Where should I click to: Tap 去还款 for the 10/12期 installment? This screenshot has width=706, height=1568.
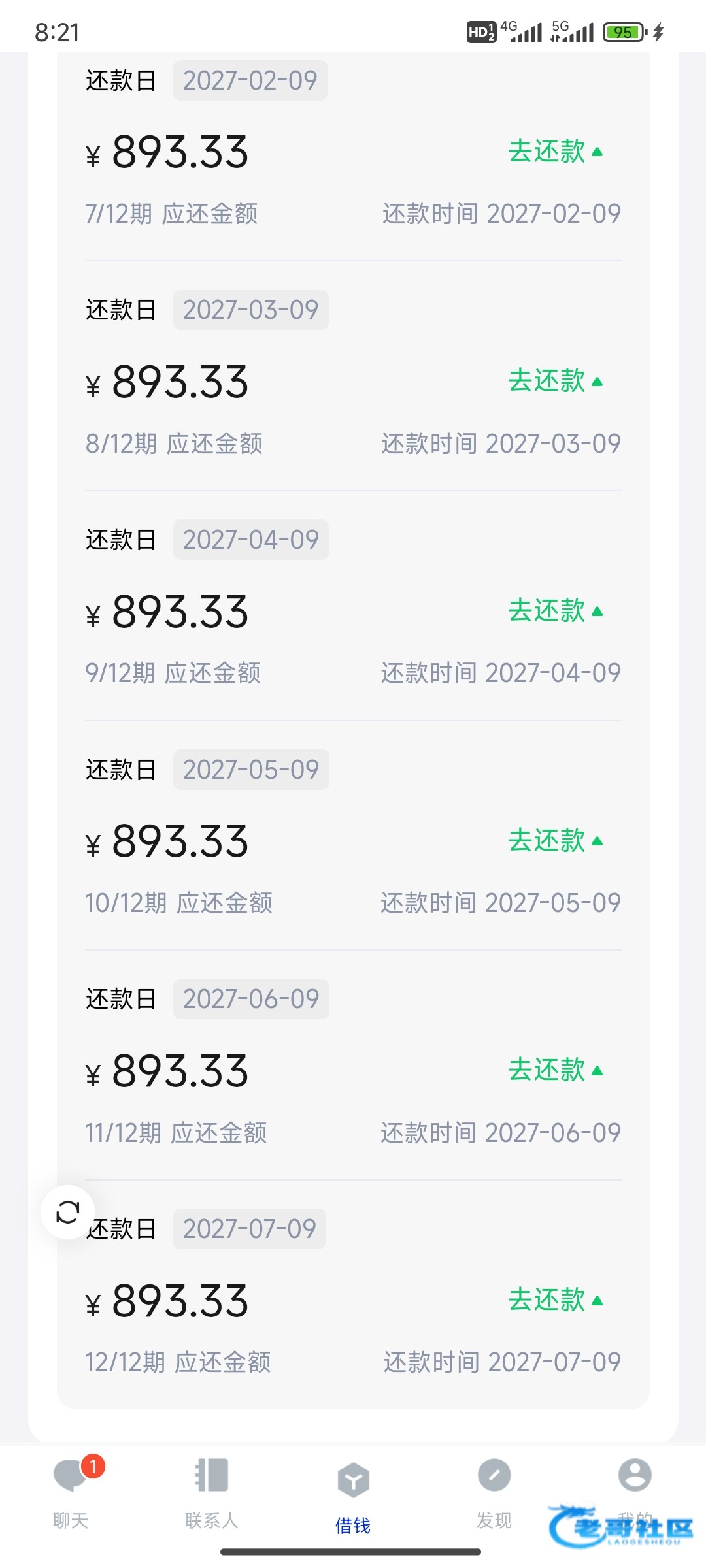(556, 840)
